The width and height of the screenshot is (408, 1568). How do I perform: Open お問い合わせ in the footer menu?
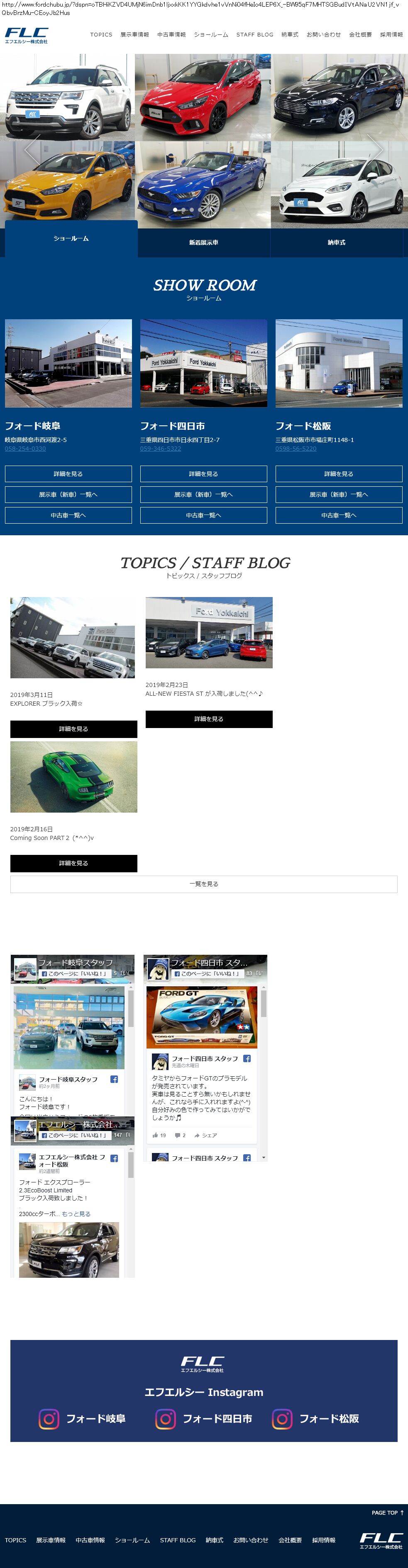[251, 1540]
